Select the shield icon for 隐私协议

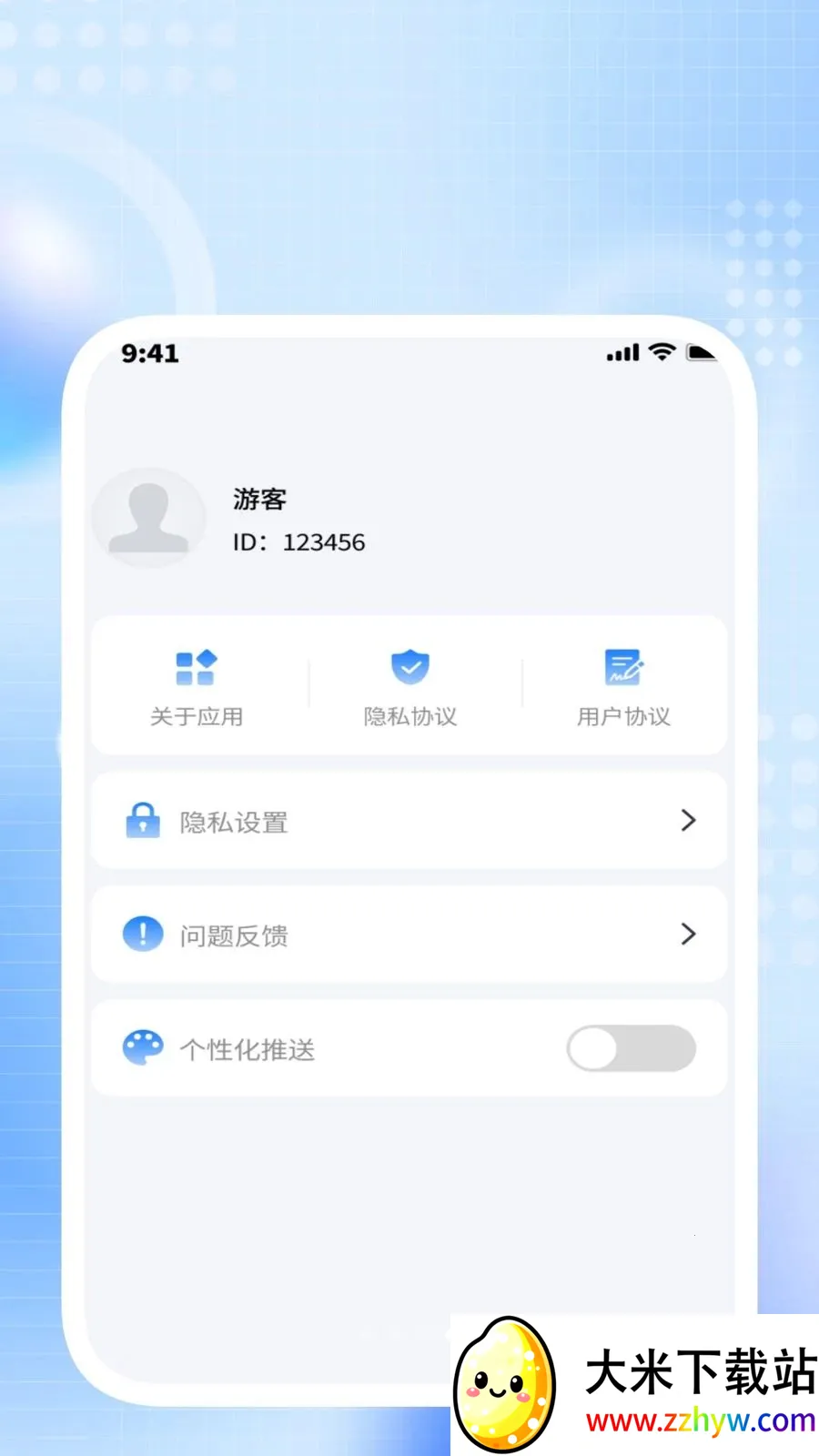409,668
